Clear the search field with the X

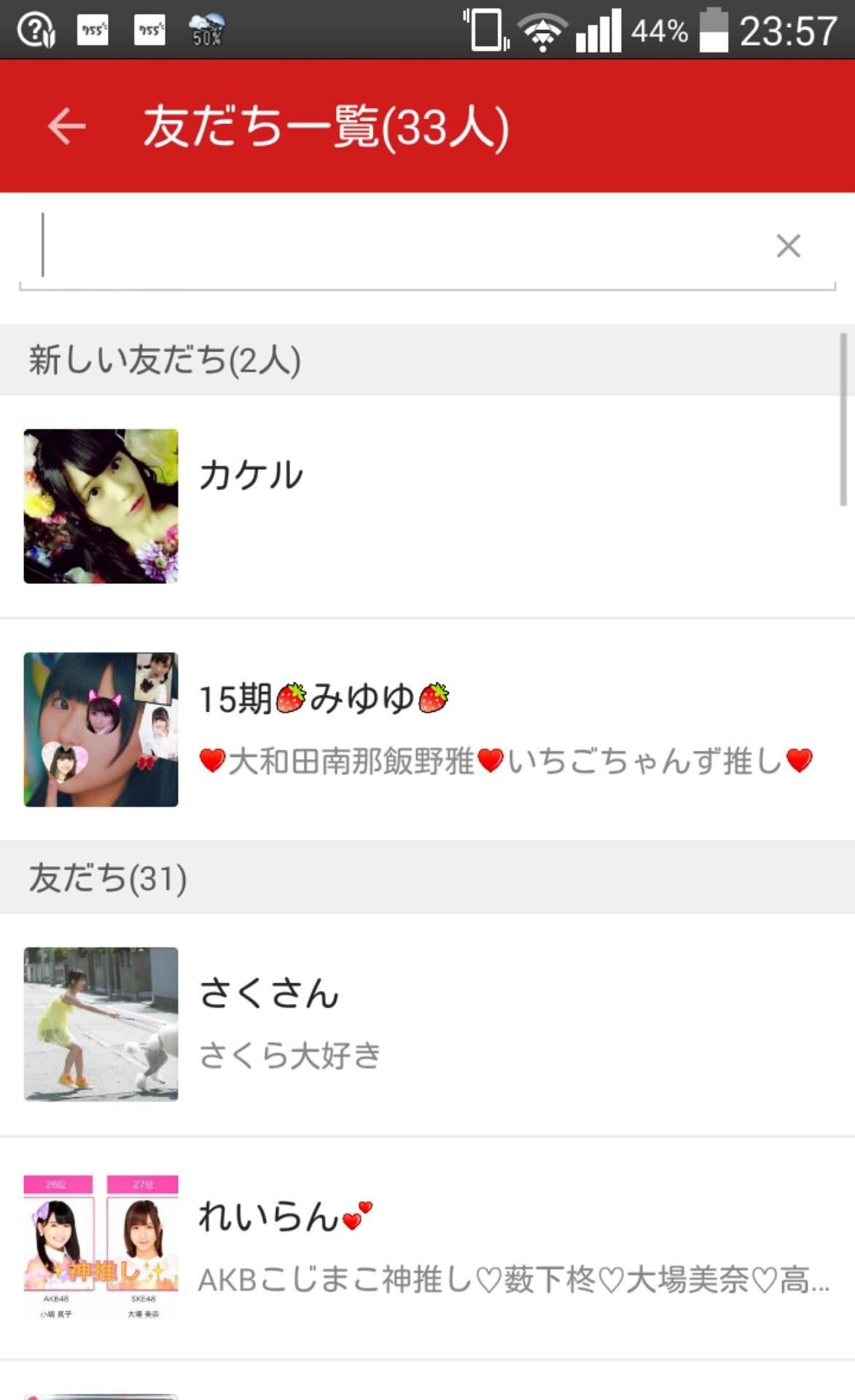[x=789, y=246]
